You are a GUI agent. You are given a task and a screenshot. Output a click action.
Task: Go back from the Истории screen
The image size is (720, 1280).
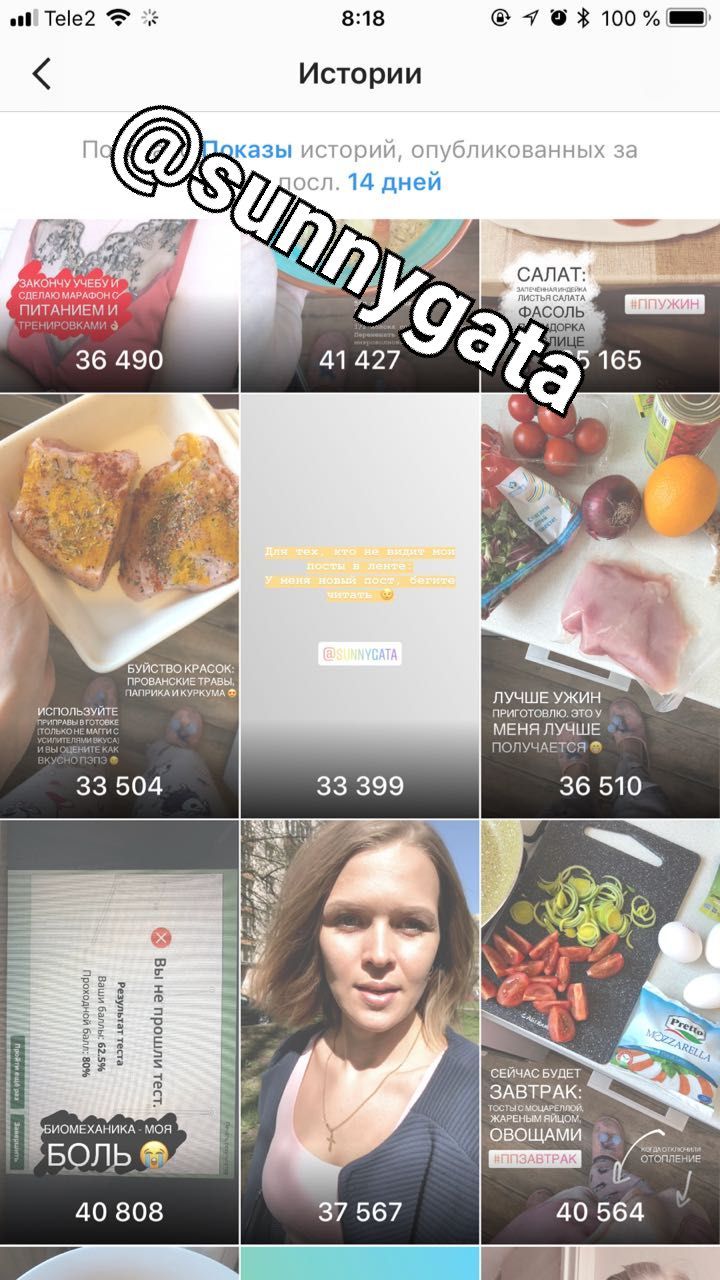click(42, 75)
